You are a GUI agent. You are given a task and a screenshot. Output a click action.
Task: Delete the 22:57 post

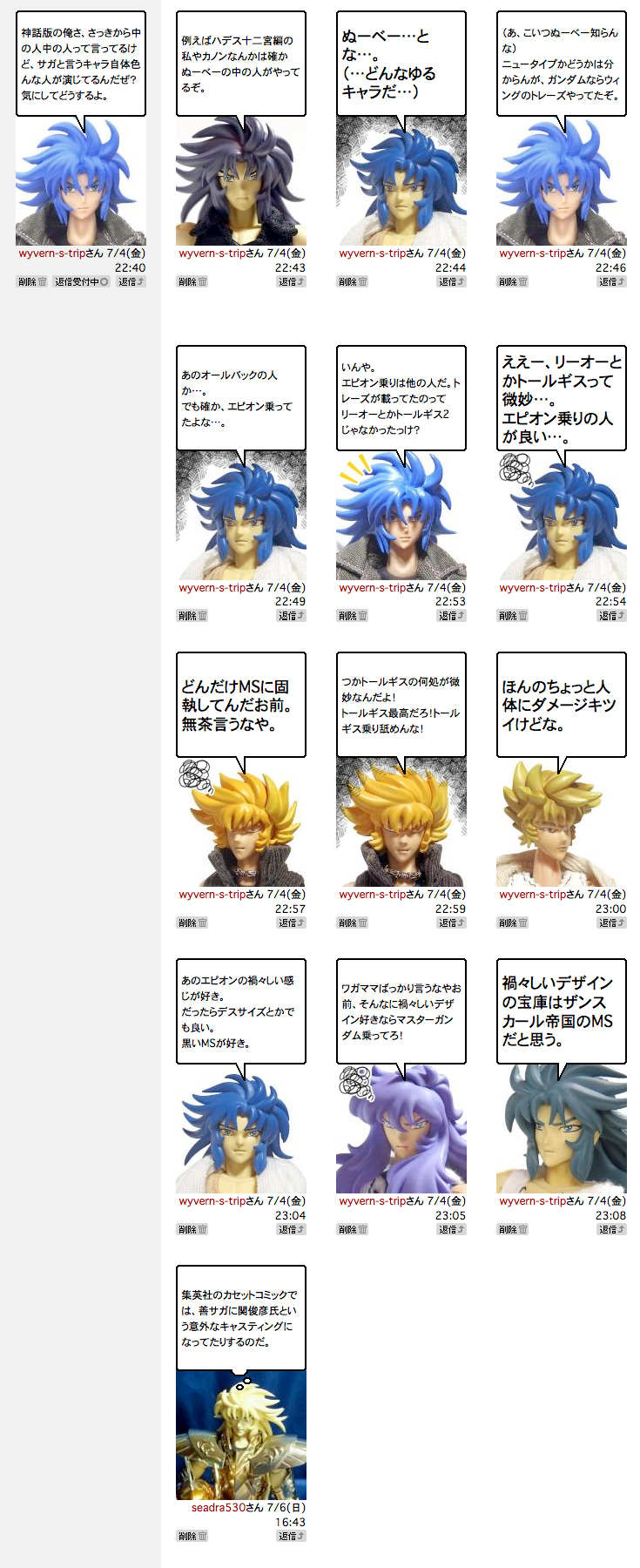click(192, 923)
